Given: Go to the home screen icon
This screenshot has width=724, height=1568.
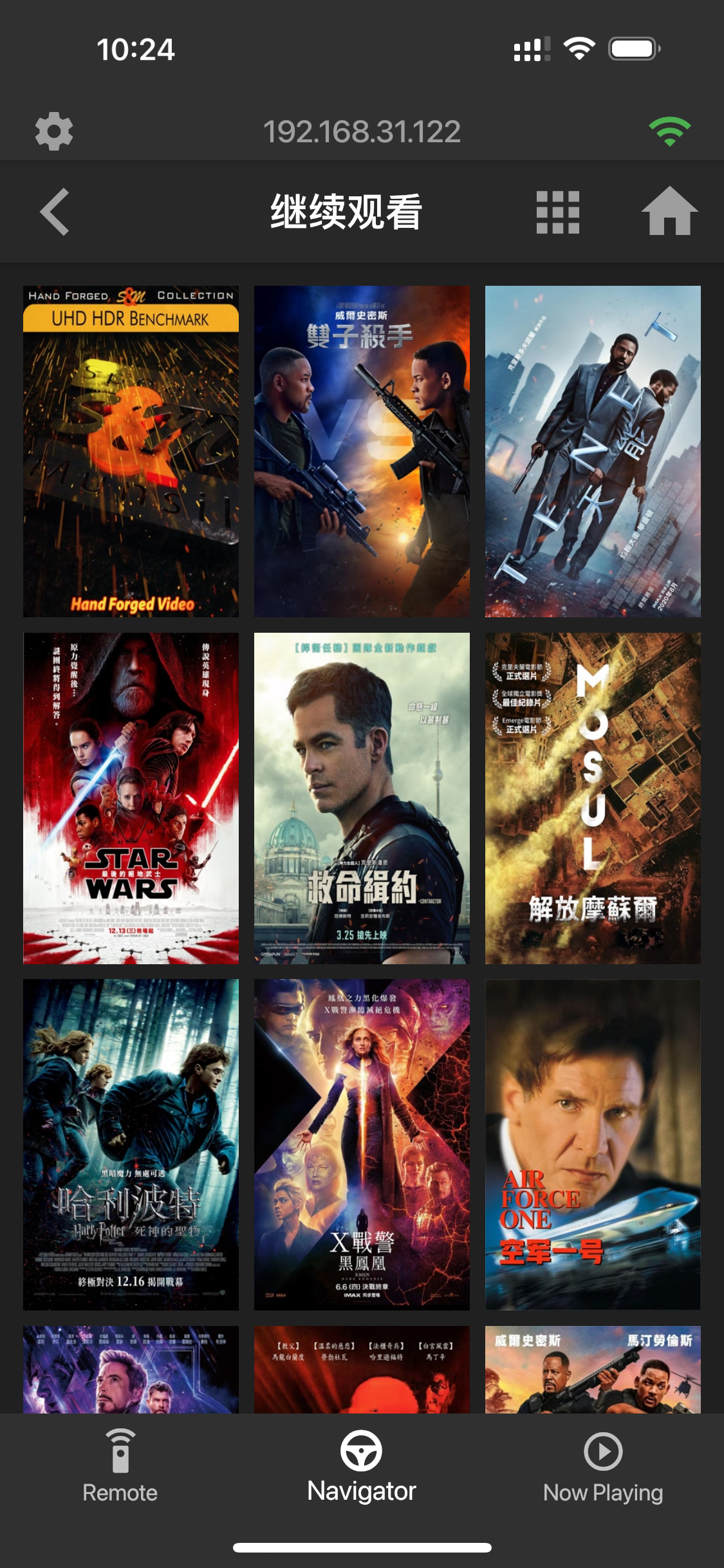Looking at the screenshot, I should (x=669, y=212).
